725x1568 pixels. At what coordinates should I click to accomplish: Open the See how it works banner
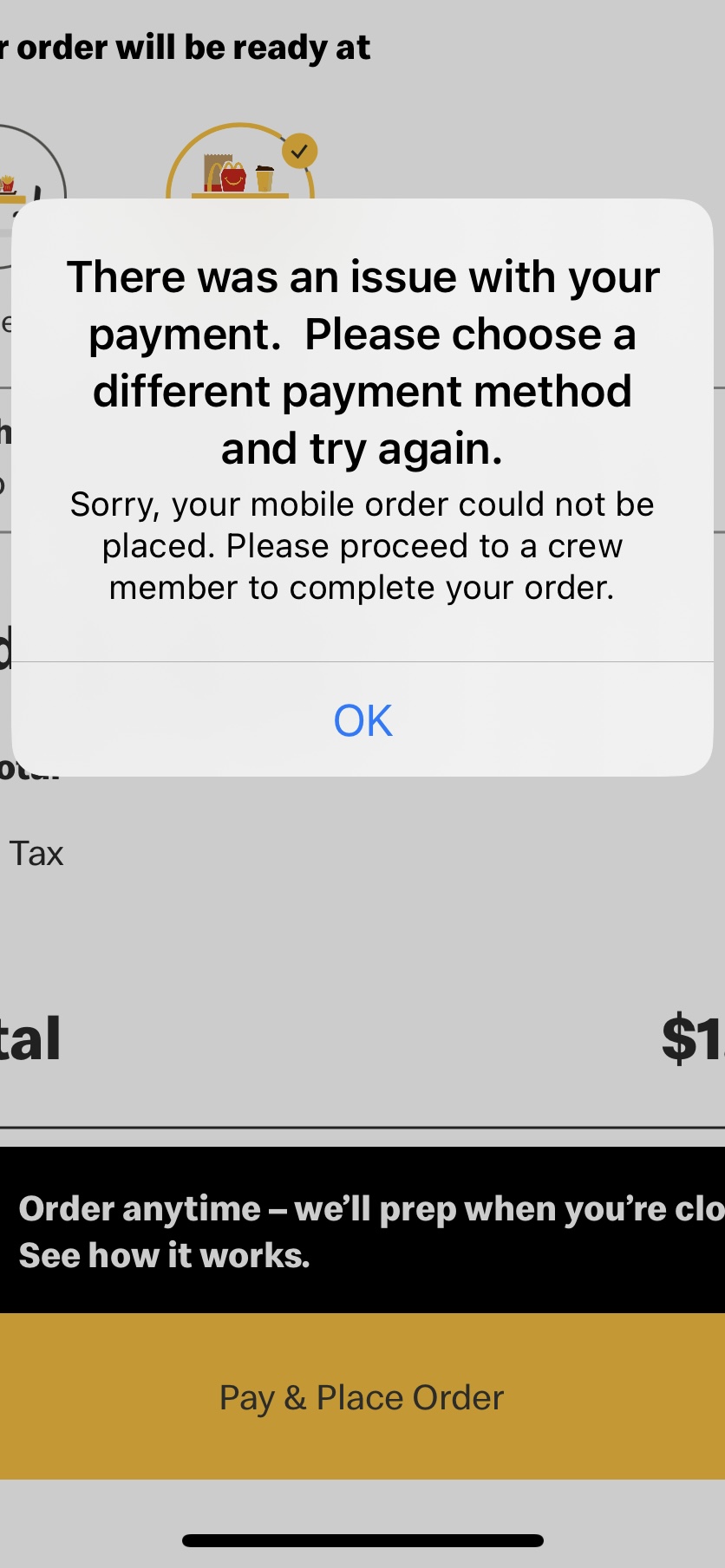click(x=165, y=1255)
